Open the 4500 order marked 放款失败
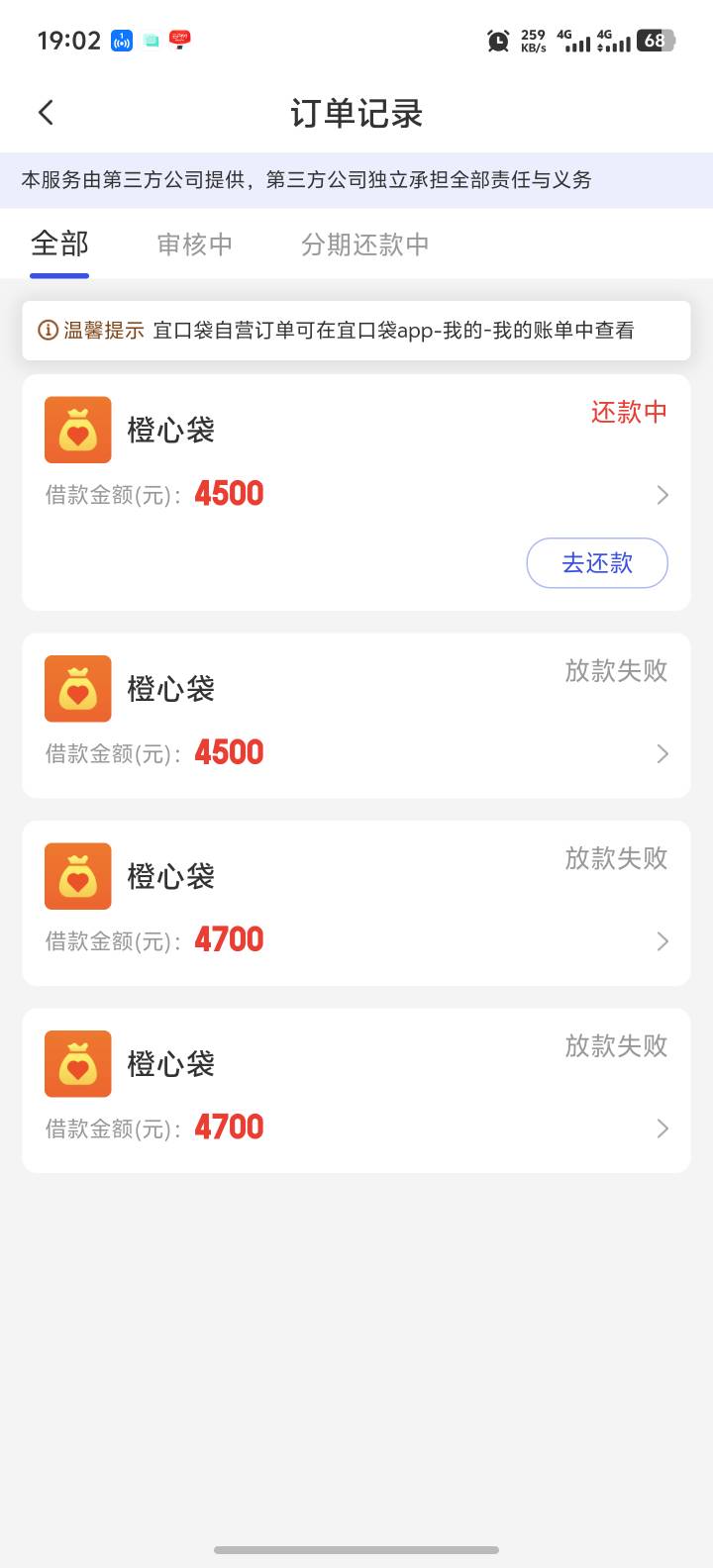The height and width of the screenshot is (1568, 713). pos(356,716)
